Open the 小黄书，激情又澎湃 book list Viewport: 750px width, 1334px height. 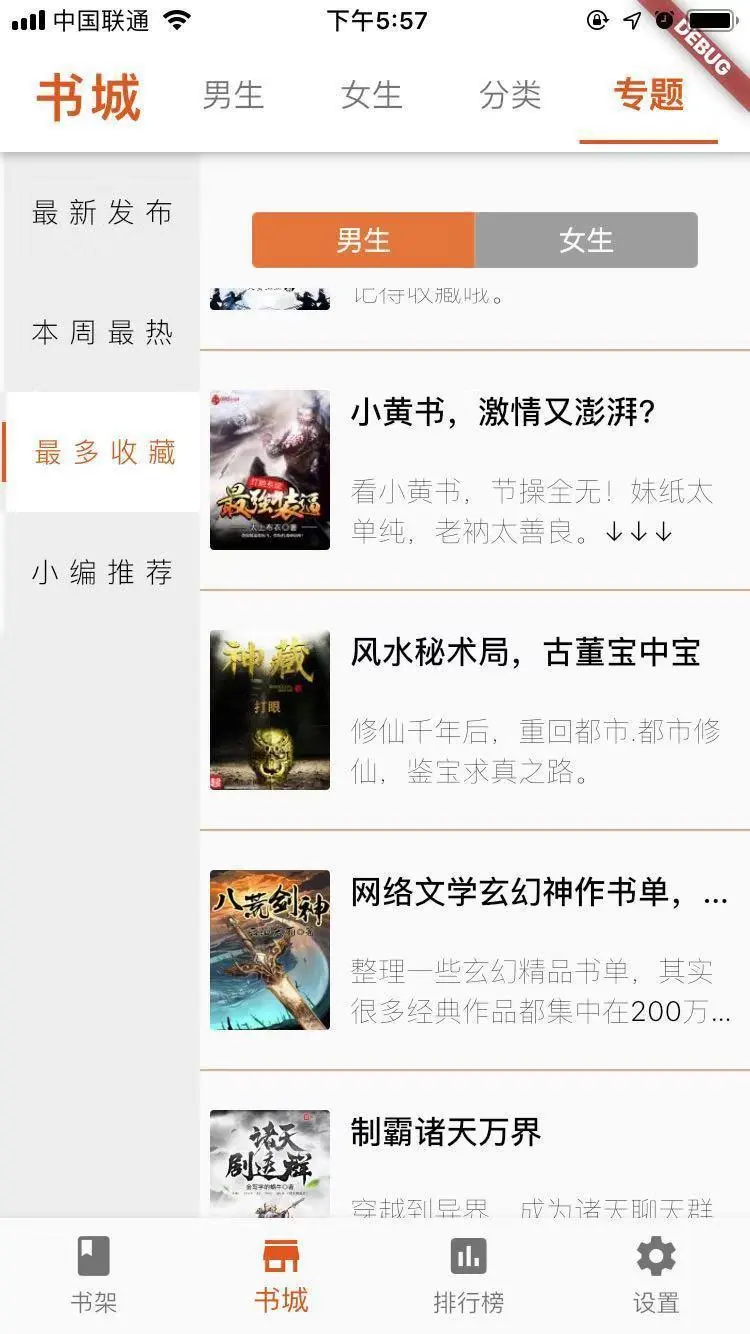coord(475,470)
